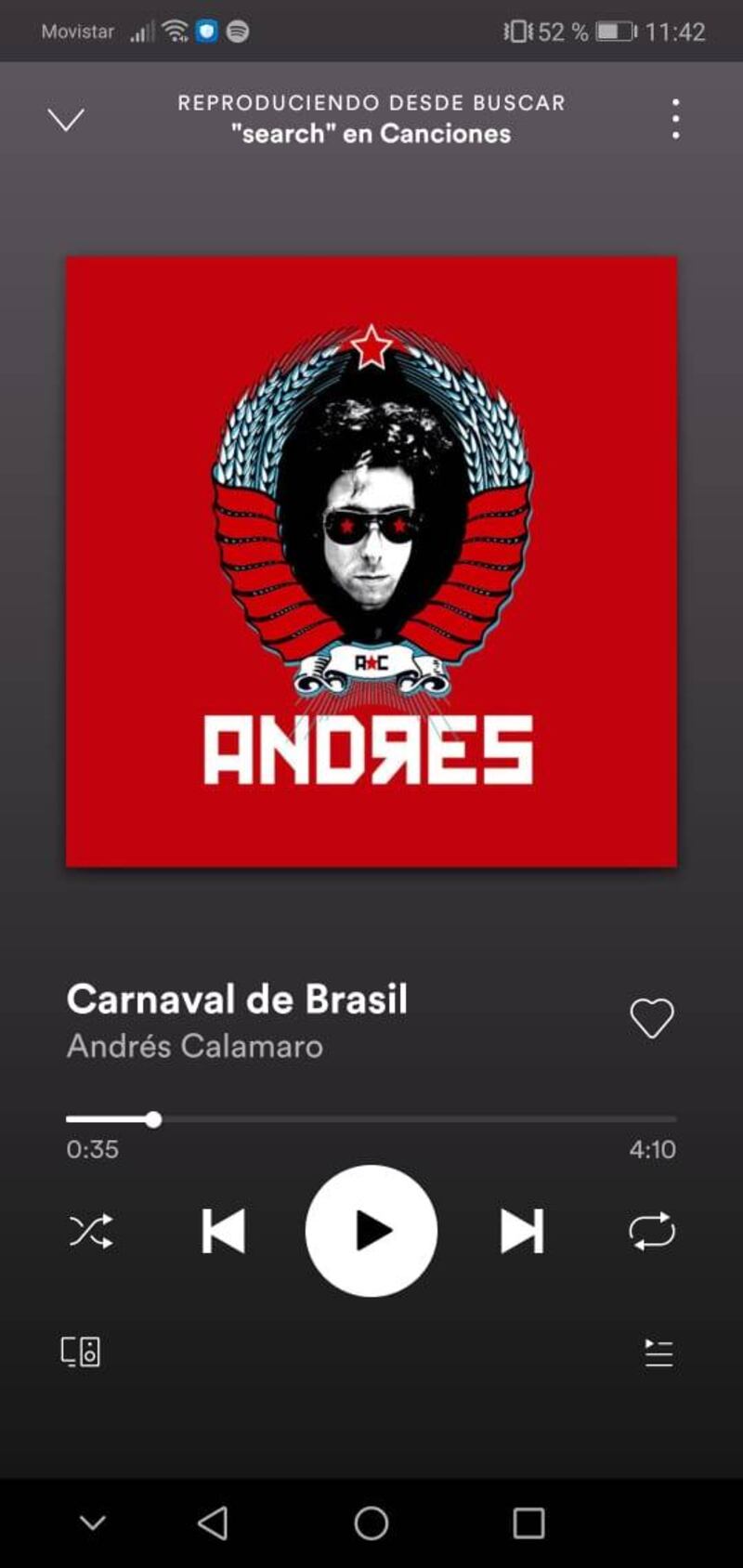Open artist Andrés Calamaro
The image size is (743, 1568).
pyautogui.click(x=195, y=1047)
